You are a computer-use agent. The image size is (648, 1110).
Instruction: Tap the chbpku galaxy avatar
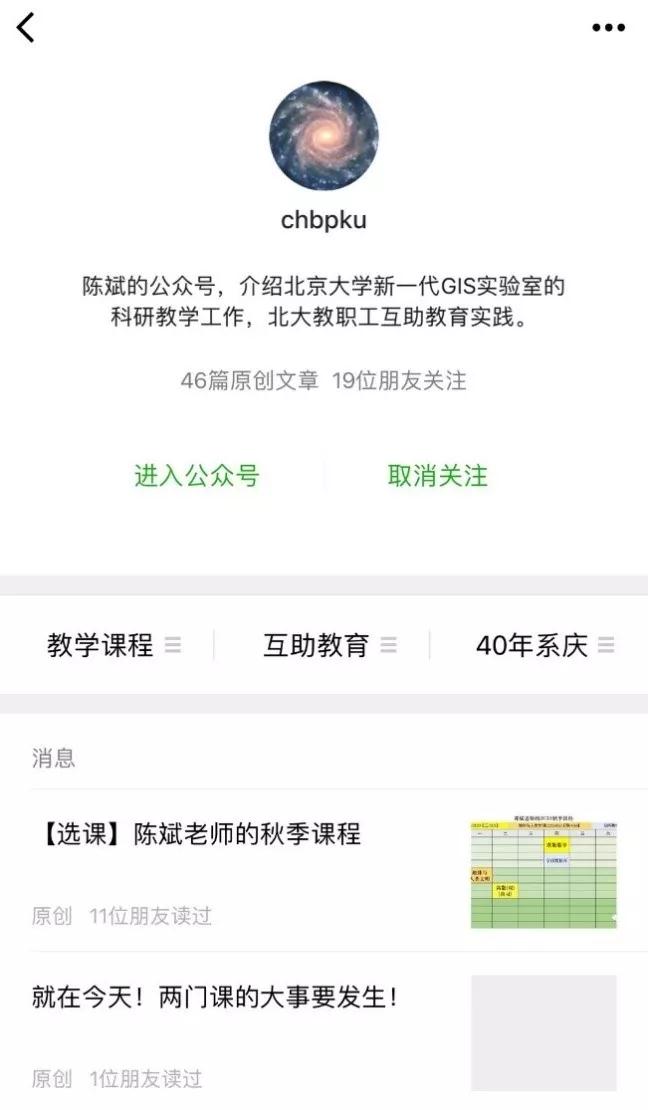coord(323,136)
